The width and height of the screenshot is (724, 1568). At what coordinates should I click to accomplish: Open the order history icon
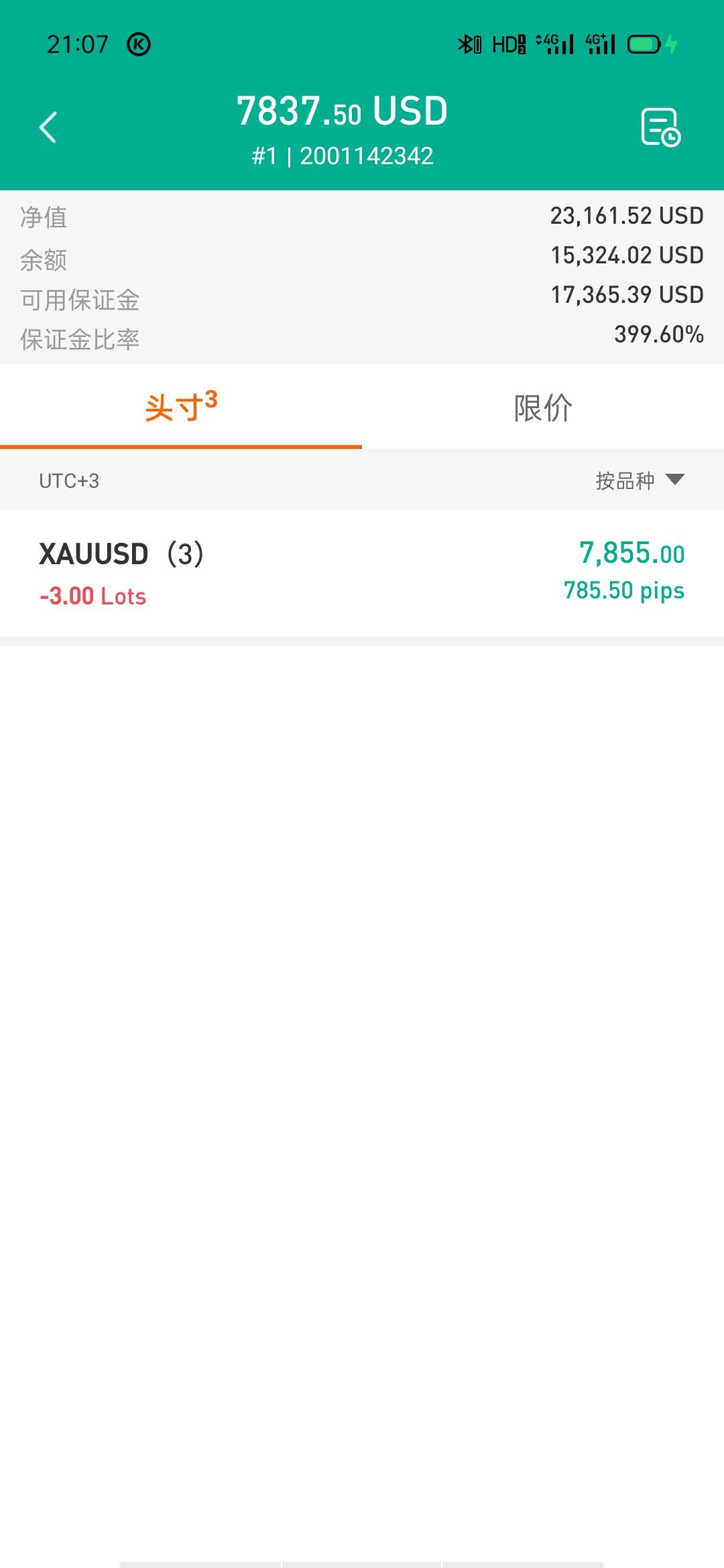coord(660,127)
